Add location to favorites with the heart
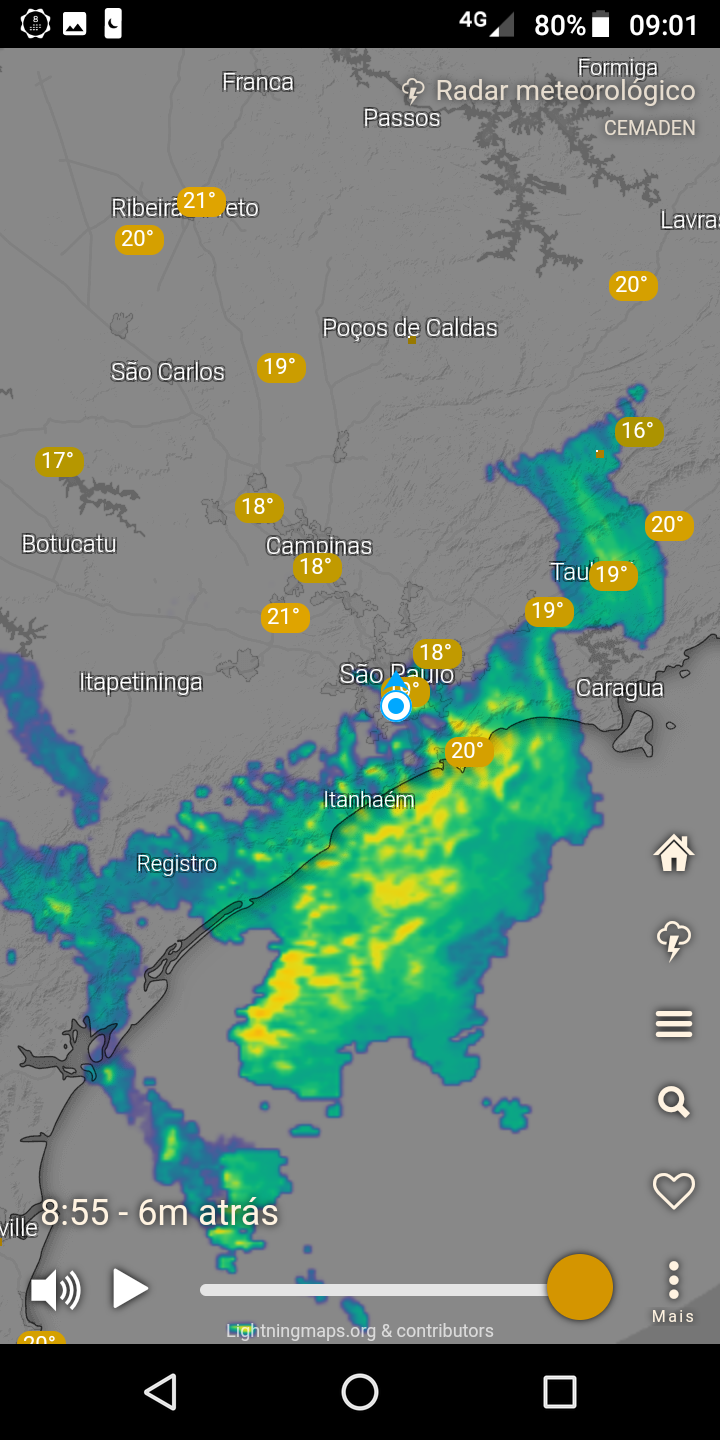Viewport: 720px width, 1440px height. pyautogui.click(x=674, y=1190)
